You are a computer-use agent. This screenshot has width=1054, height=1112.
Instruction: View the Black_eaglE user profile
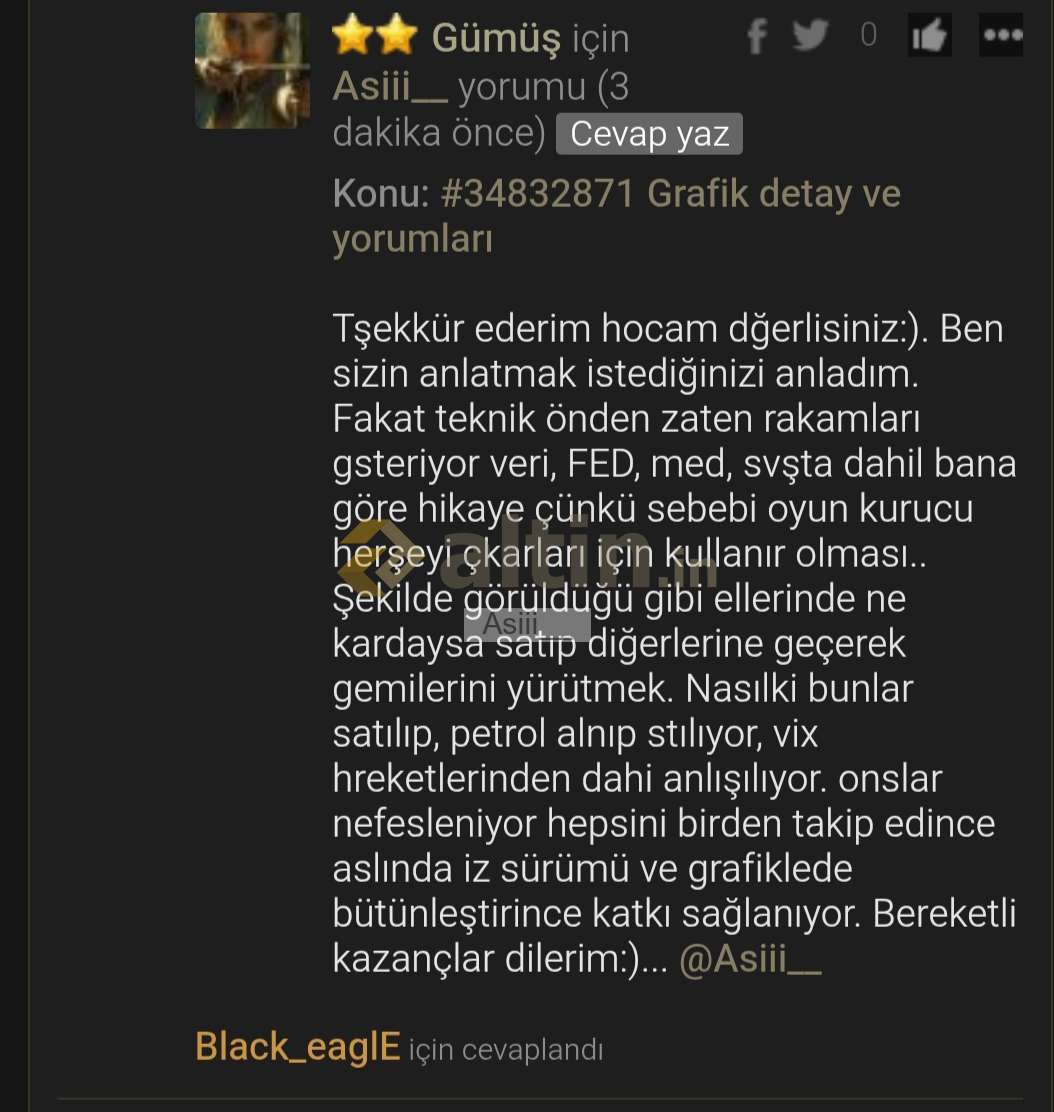[x=297, y=1047]
